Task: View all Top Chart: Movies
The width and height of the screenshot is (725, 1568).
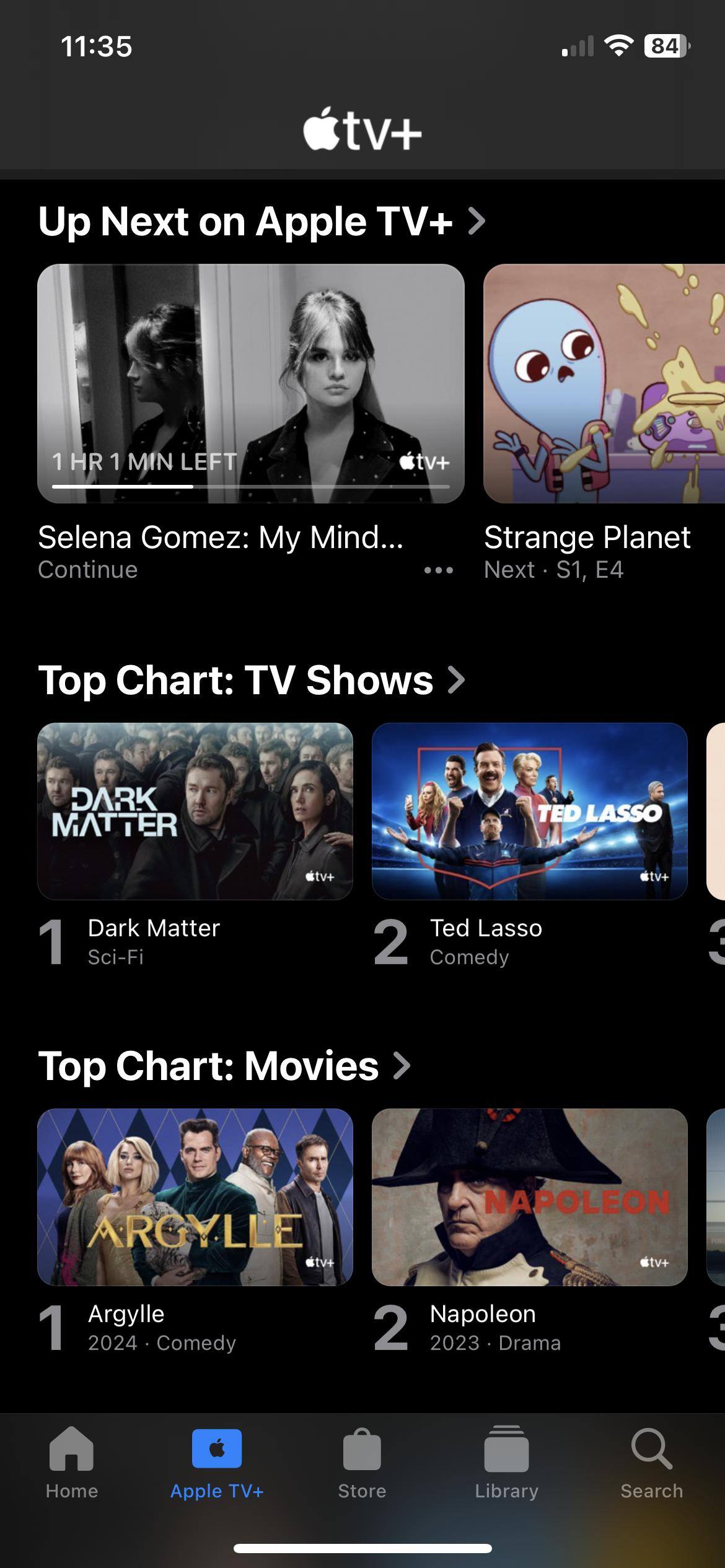Action: 223,1066
